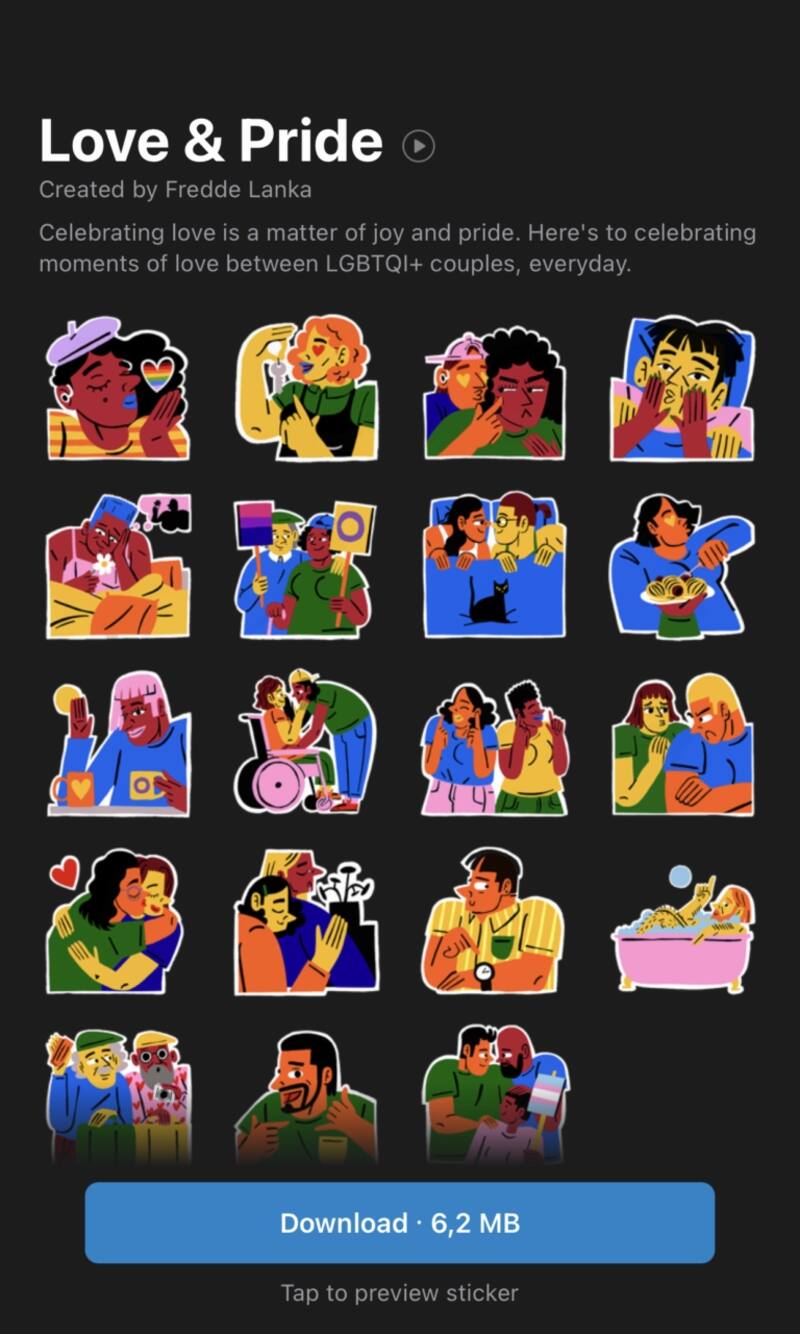This screenshot has height=1334, width=800.
Task: Preview the daydreaming sticker with daisy
Action: [x=117, y=565]
